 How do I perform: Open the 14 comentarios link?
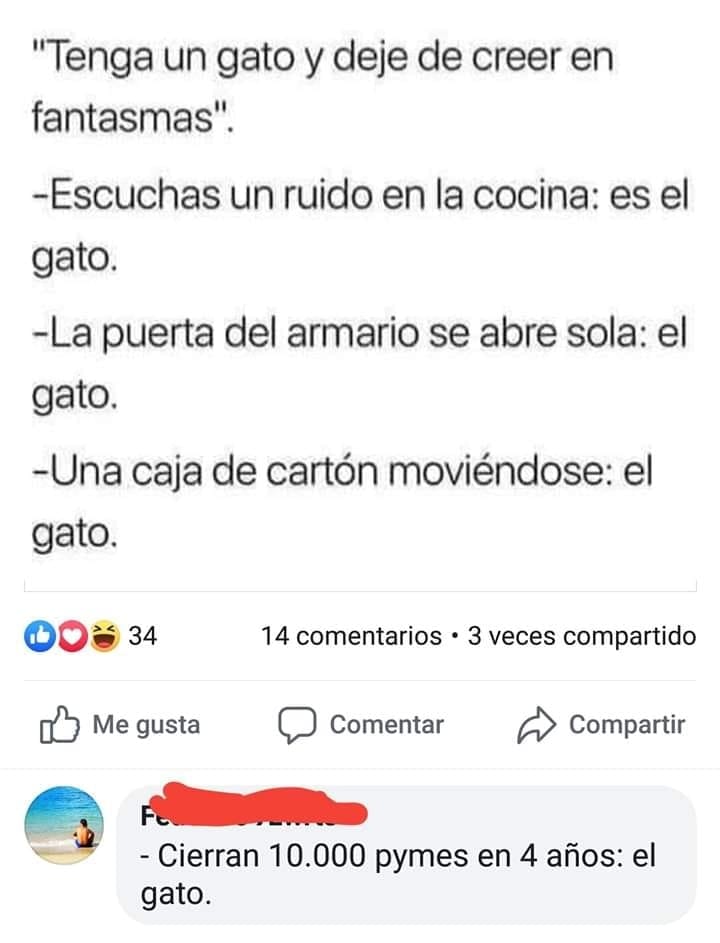[351, 635]
